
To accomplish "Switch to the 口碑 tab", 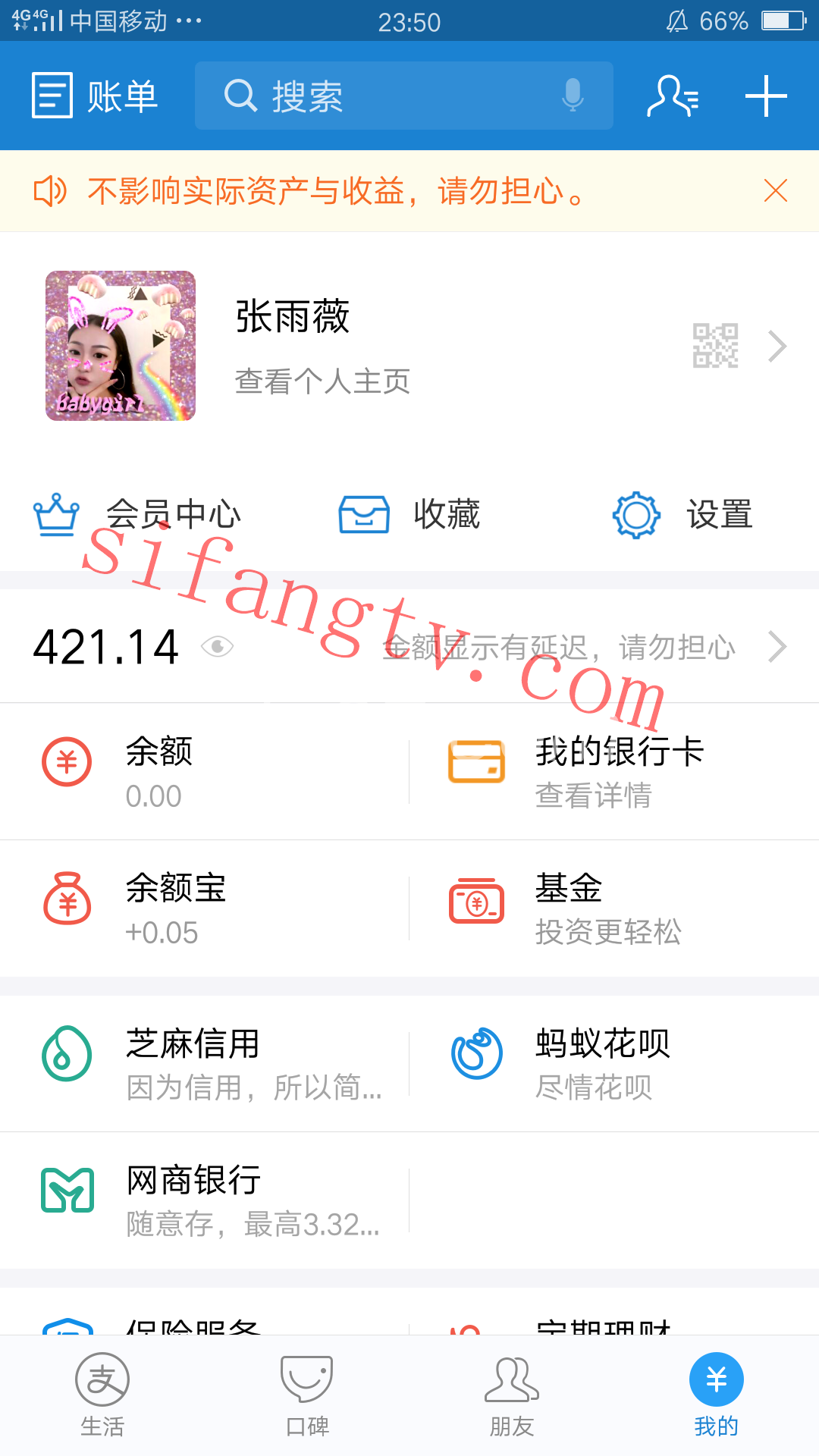I will (x=307, y=1395).
